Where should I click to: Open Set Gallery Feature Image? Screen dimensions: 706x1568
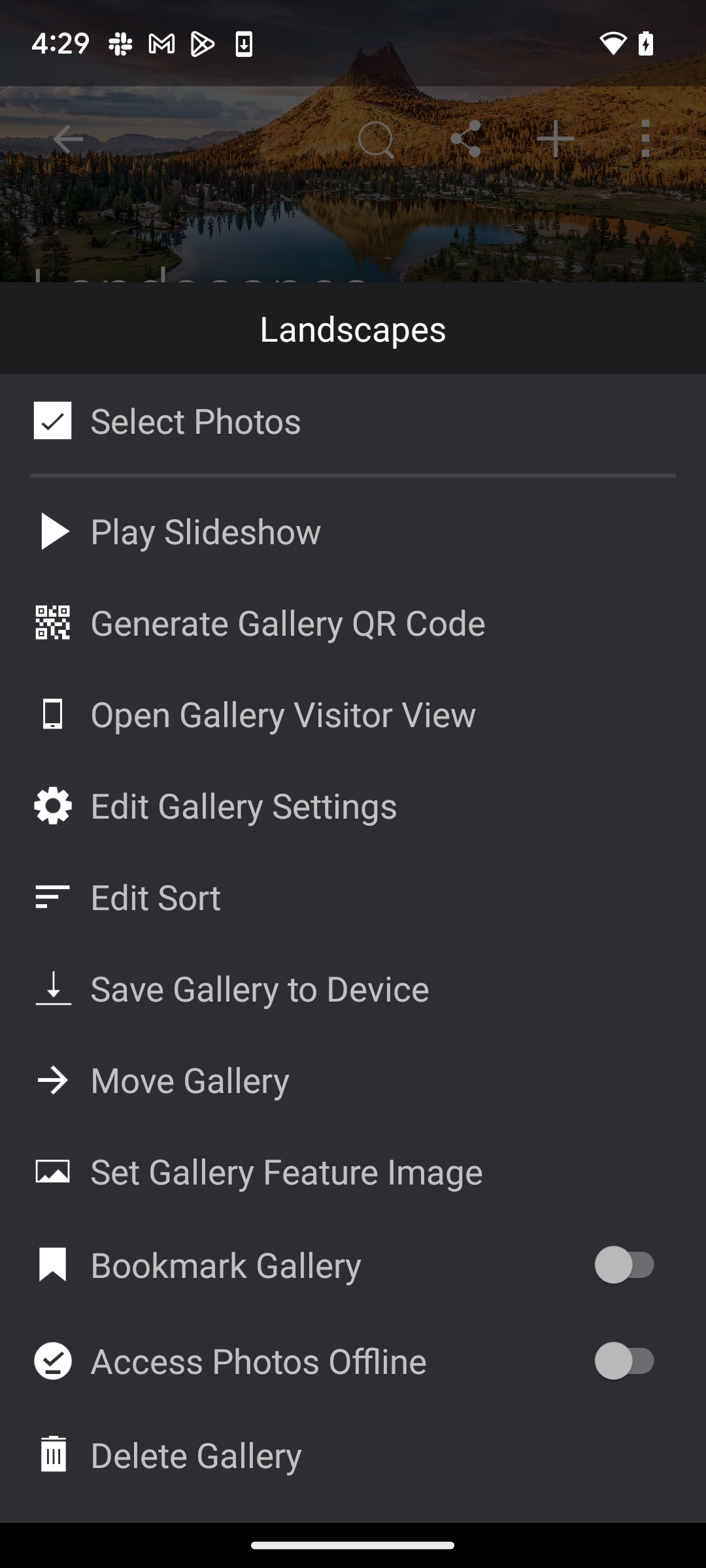pos(353,1172)
